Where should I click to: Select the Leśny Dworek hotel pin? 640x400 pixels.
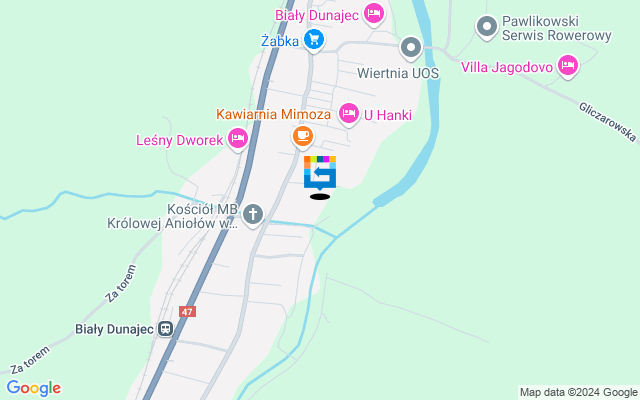pyautogui.click(x=237, y=140)
